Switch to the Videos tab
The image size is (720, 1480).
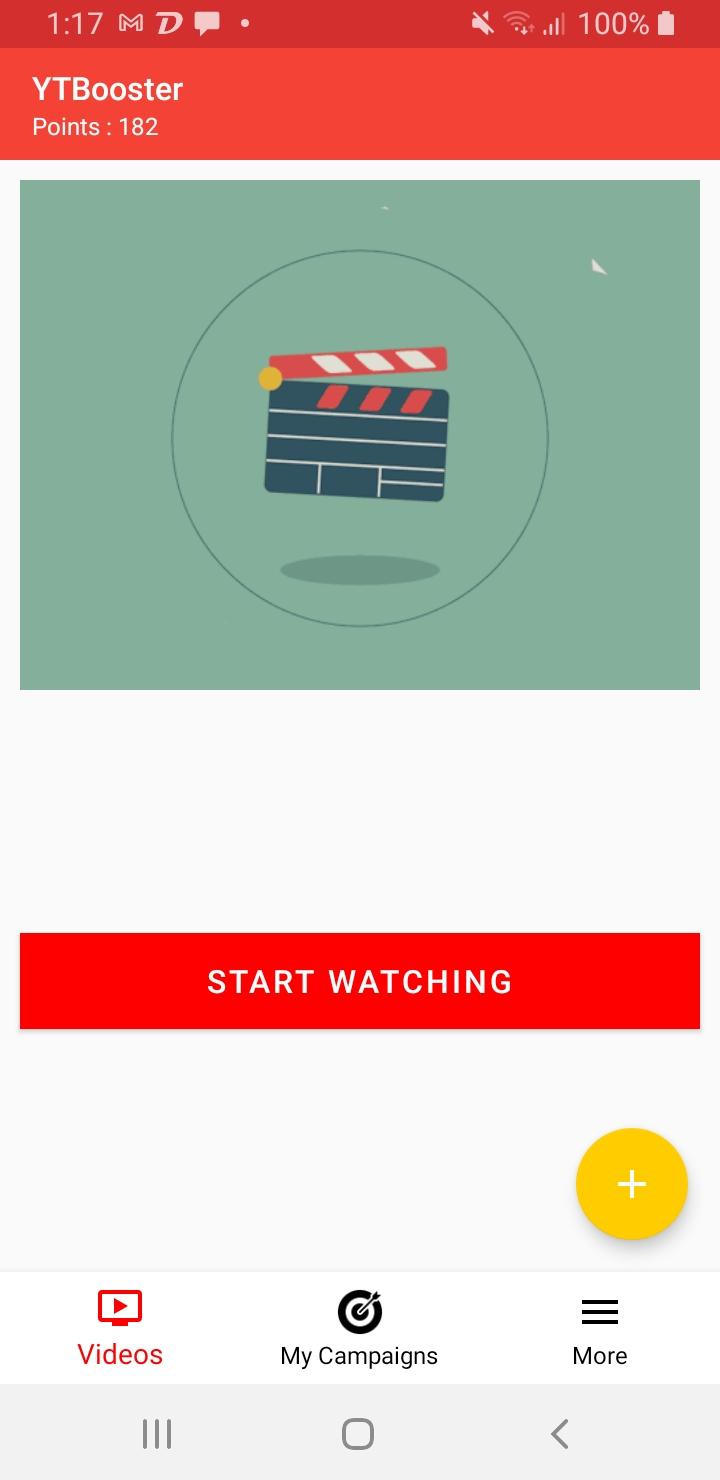tap(120, 1328)
